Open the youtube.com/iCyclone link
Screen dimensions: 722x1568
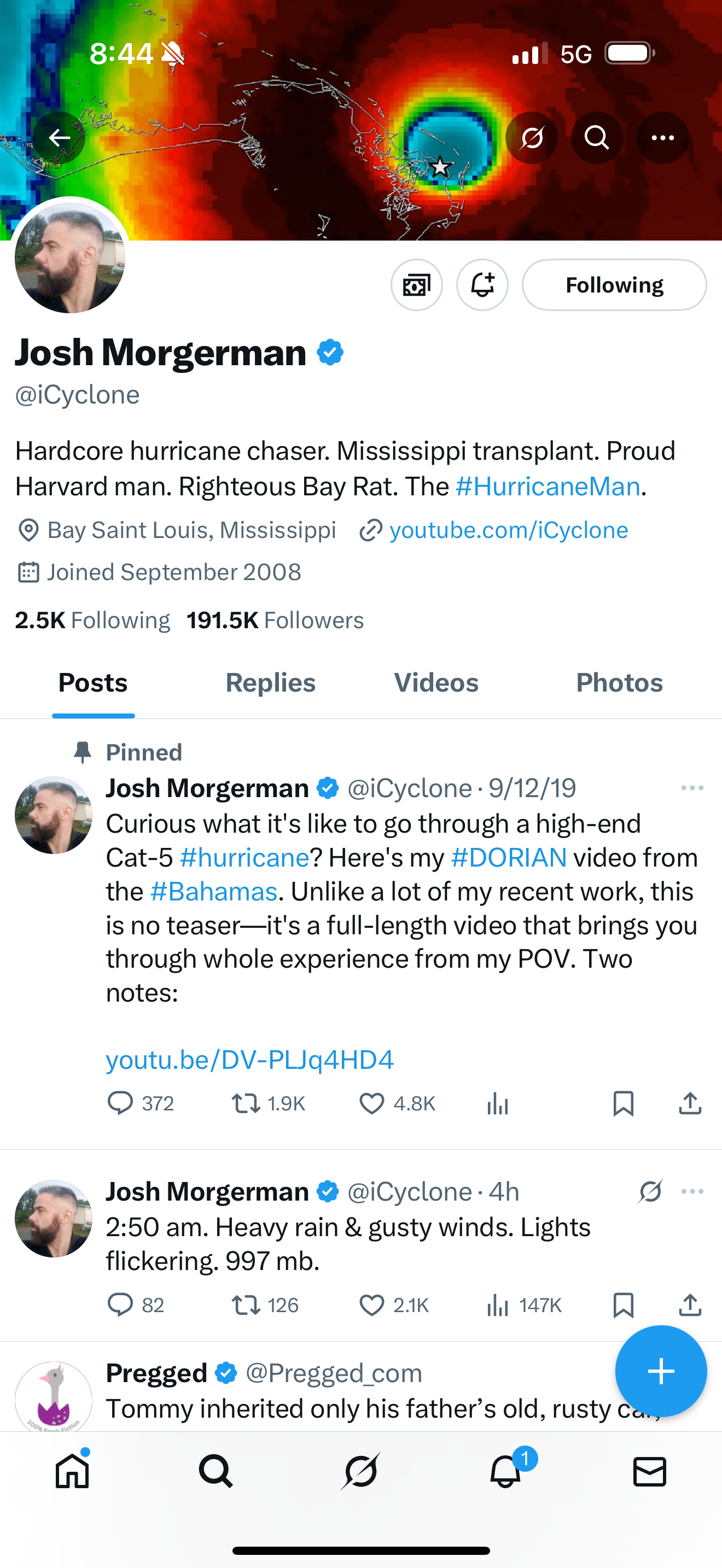[x=508, y=530]
